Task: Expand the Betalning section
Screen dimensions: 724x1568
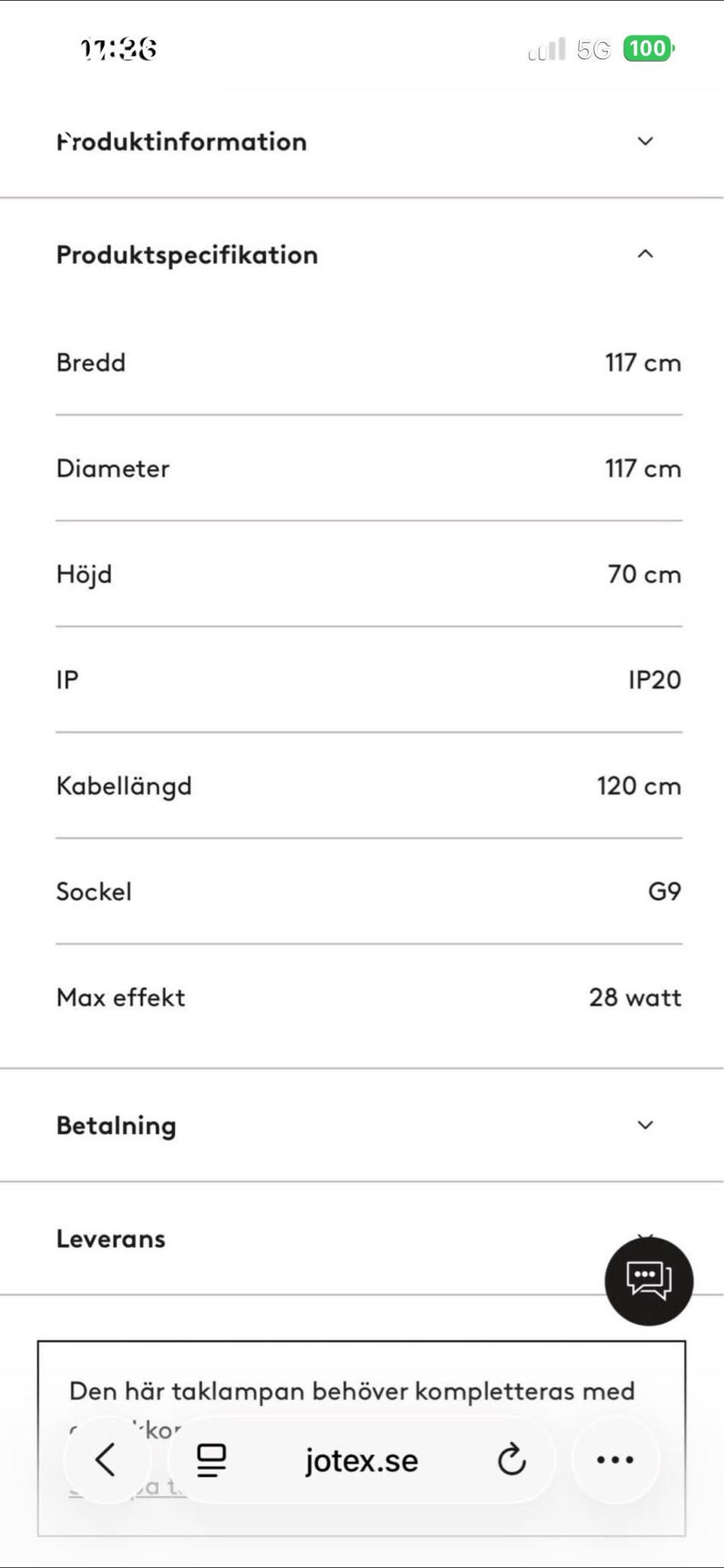Action: (361, 1125)
